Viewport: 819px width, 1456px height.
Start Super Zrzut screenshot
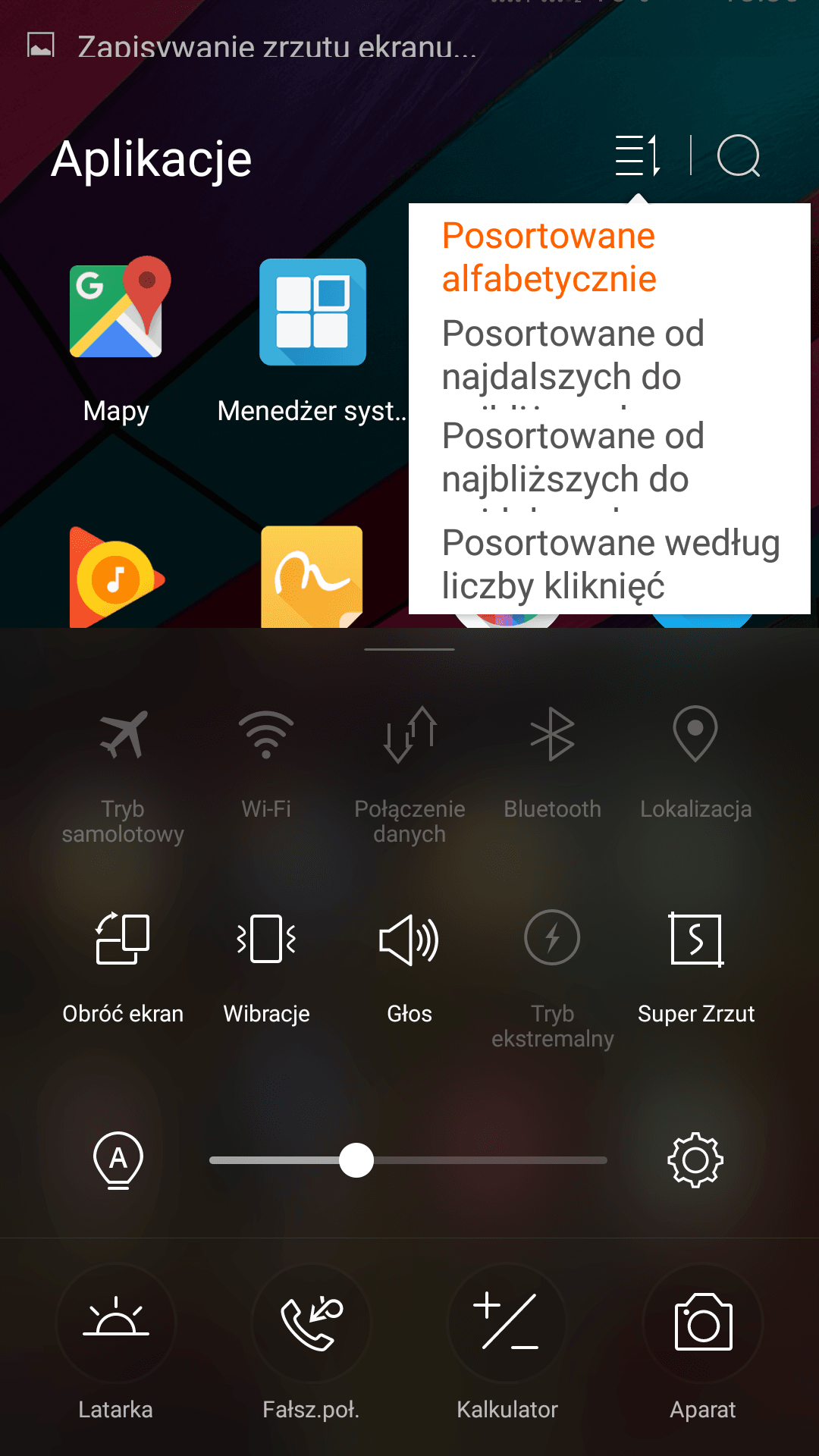pyautogui.click(x=695, y=968)
